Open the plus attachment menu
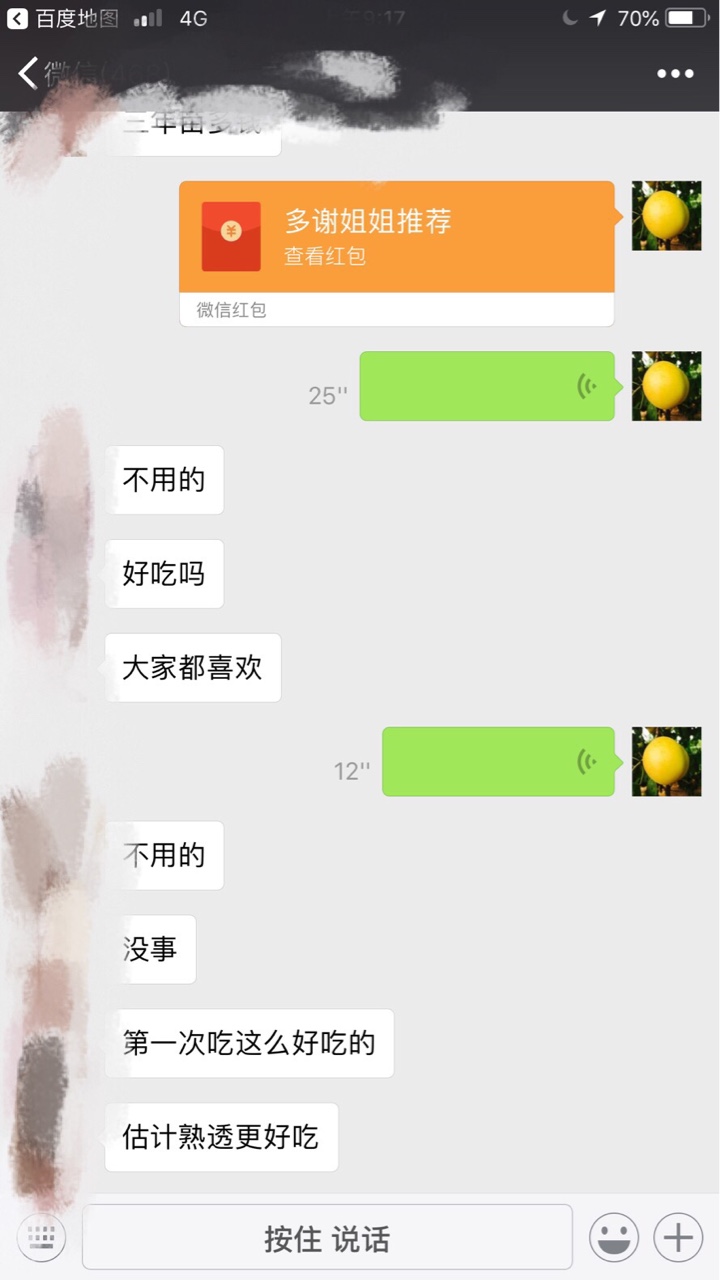Viewport: 720px width, 1280px height. (x=678, y=1238)
